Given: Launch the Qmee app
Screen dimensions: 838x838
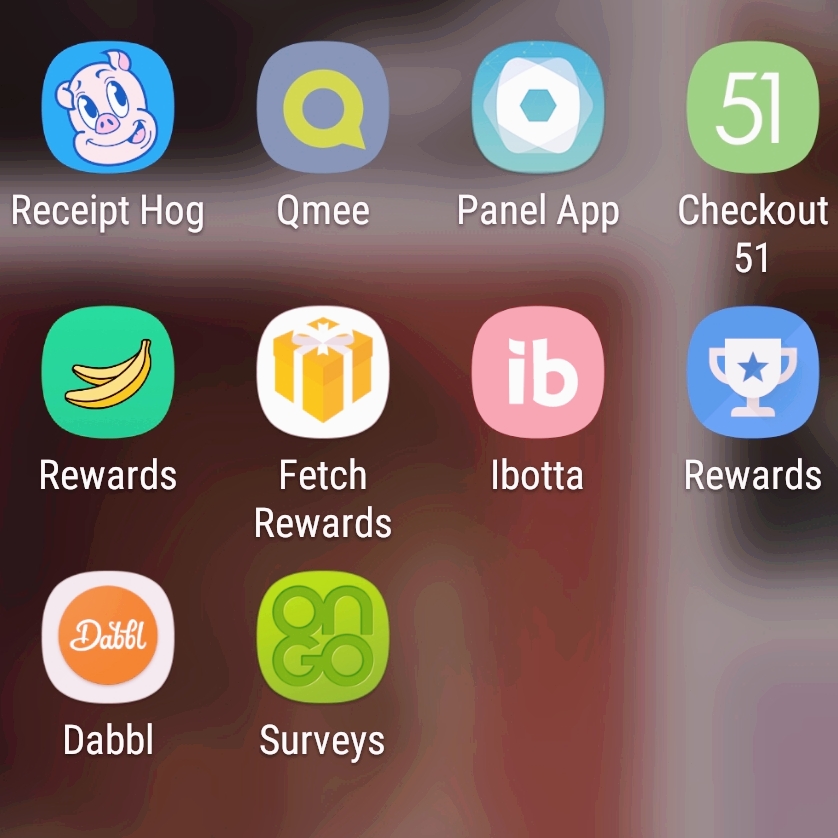Looking at the screenshot, I should tap(322, 108).
